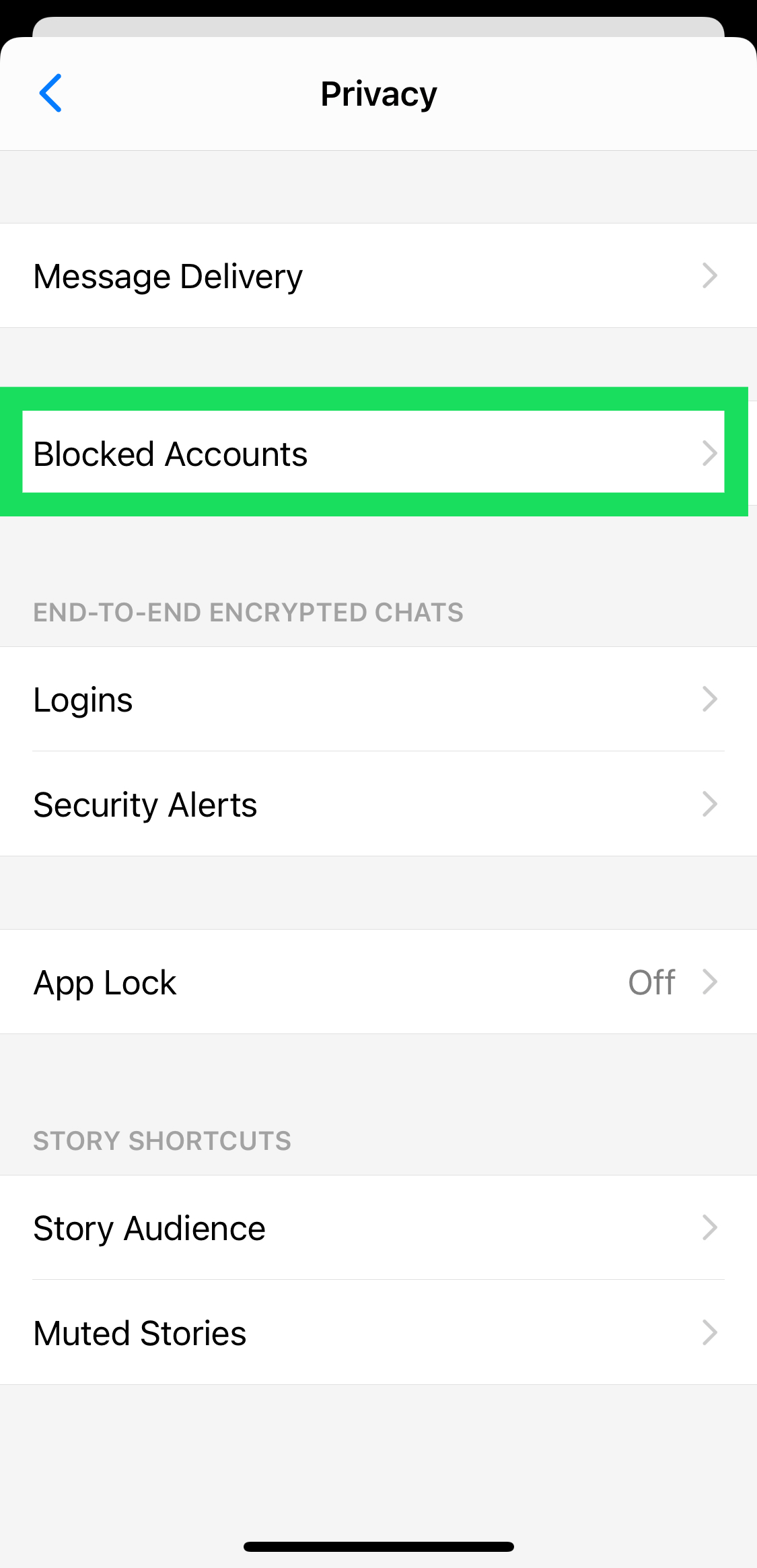The image size is (757, 1568).
Task: Click the chevron next to Message Delivery
Action: (711, 275)
